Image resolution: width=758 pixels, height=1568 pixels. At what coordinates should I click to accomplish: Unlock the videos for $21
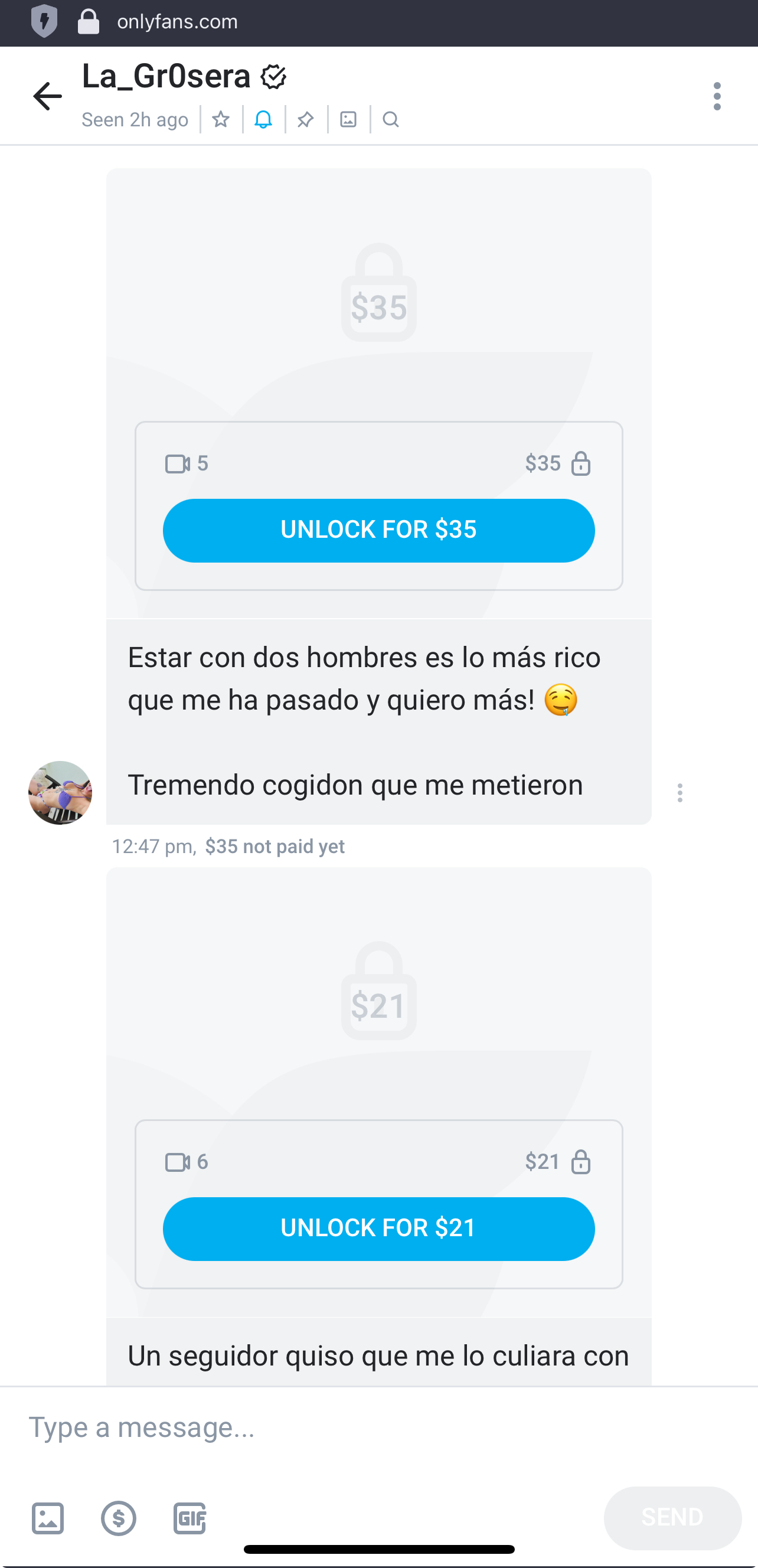(378, 1229)
